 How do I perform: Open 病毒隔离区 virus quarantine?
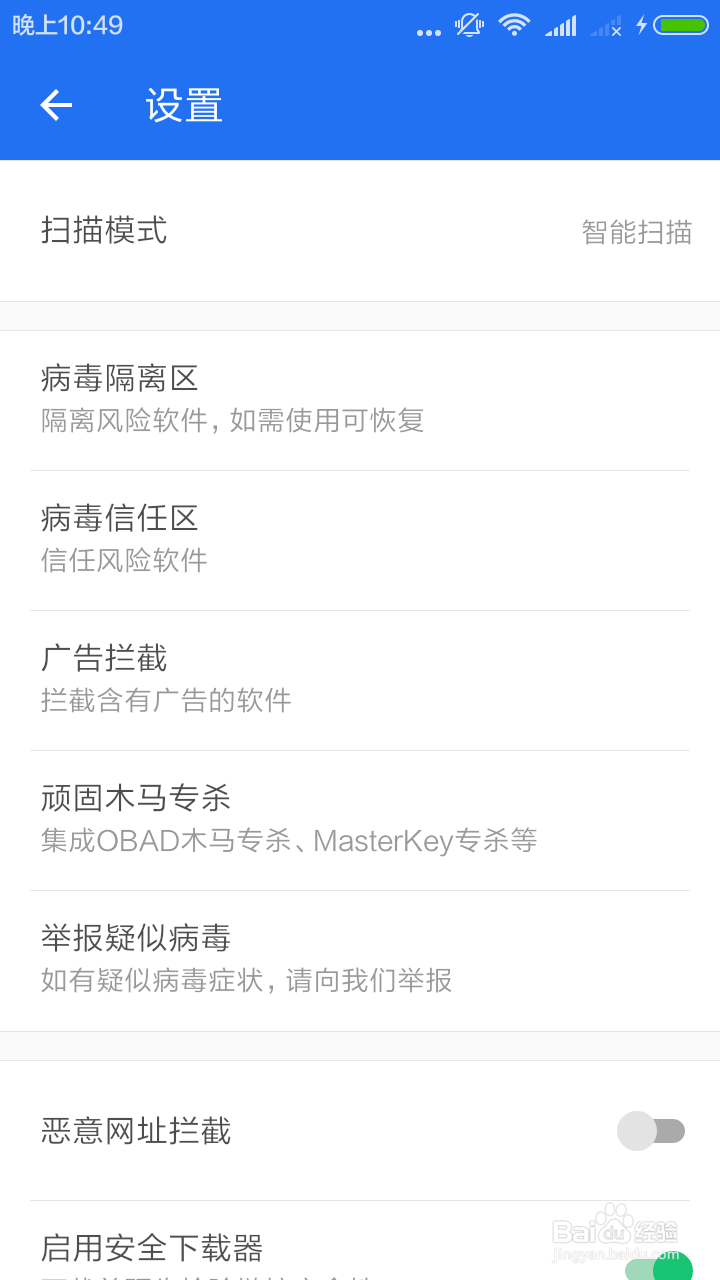pos(360,399)
